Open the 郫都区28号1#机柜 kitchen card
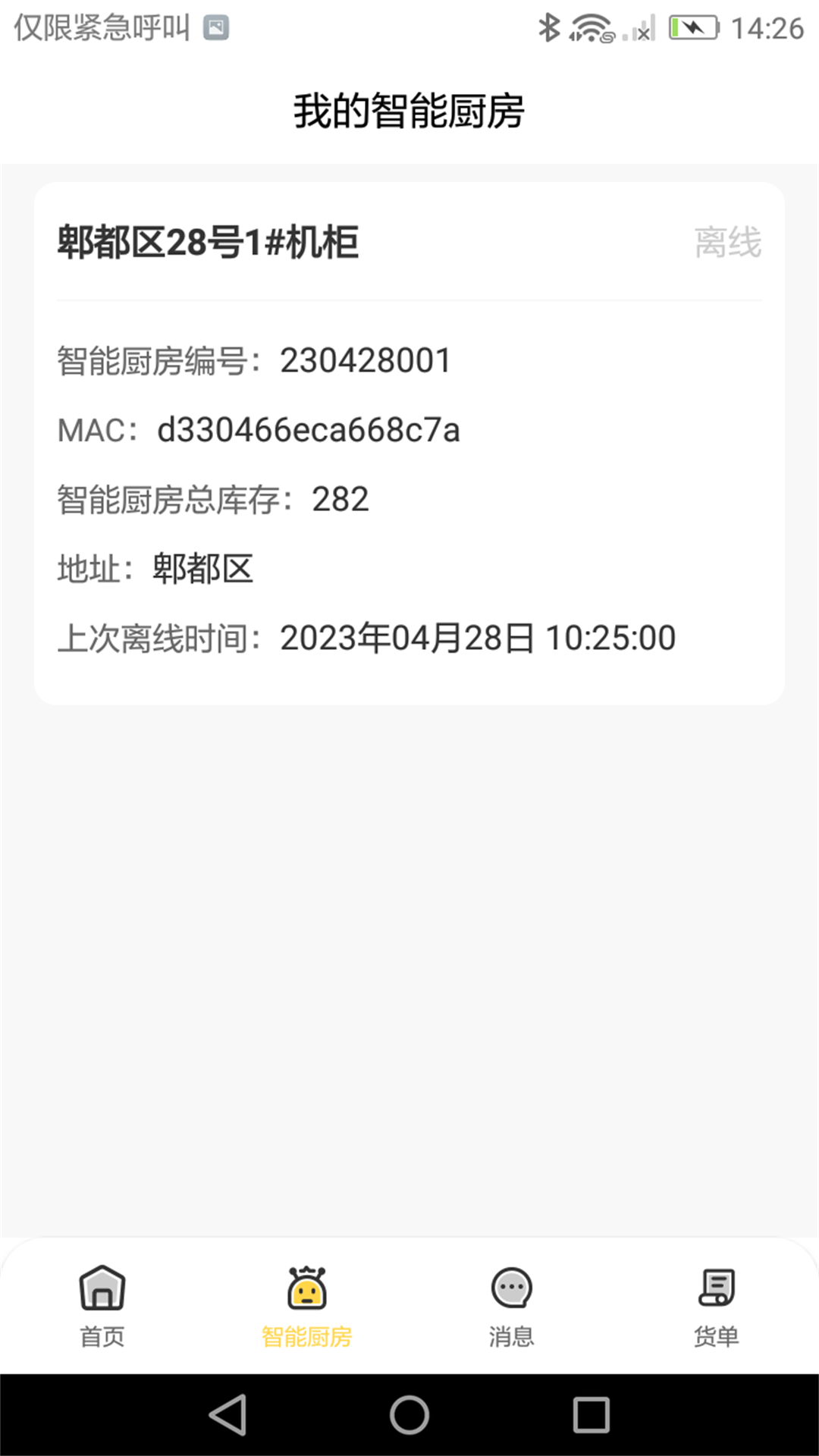This screenshot has height=1456, width=819. coord(409,443)
